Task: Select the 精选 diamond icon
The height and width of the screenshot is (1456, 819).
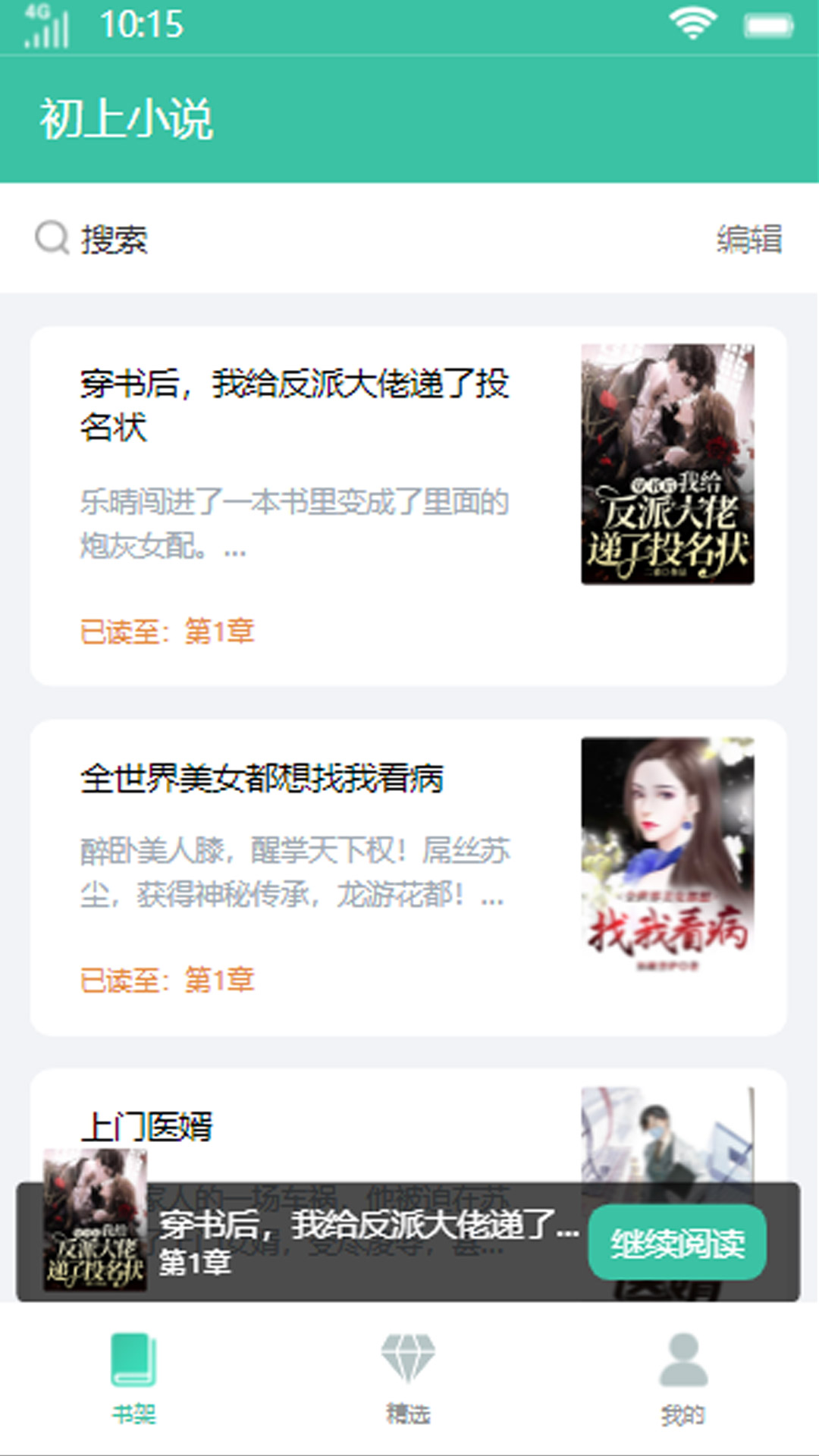Action: point(408,1361)
